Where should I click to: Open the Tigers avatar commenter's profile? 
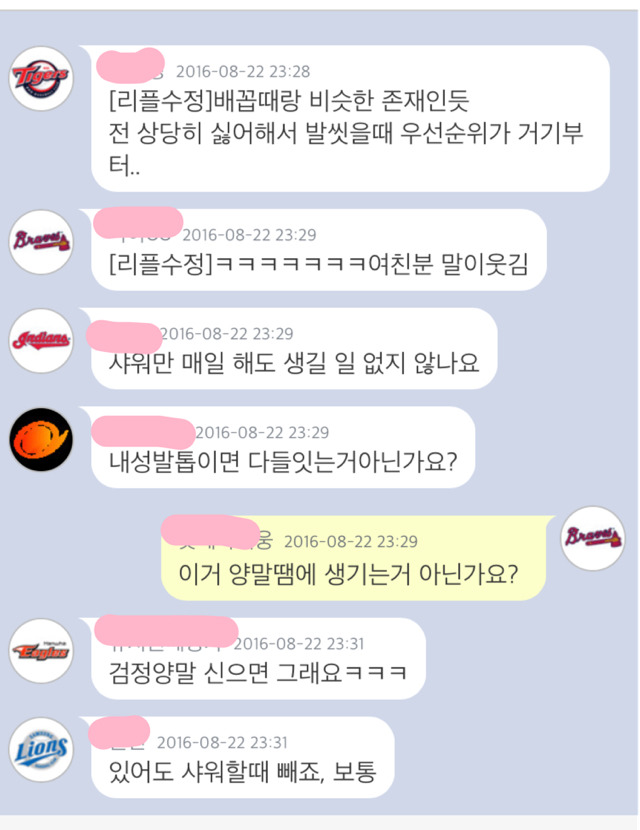pos(41,79)
